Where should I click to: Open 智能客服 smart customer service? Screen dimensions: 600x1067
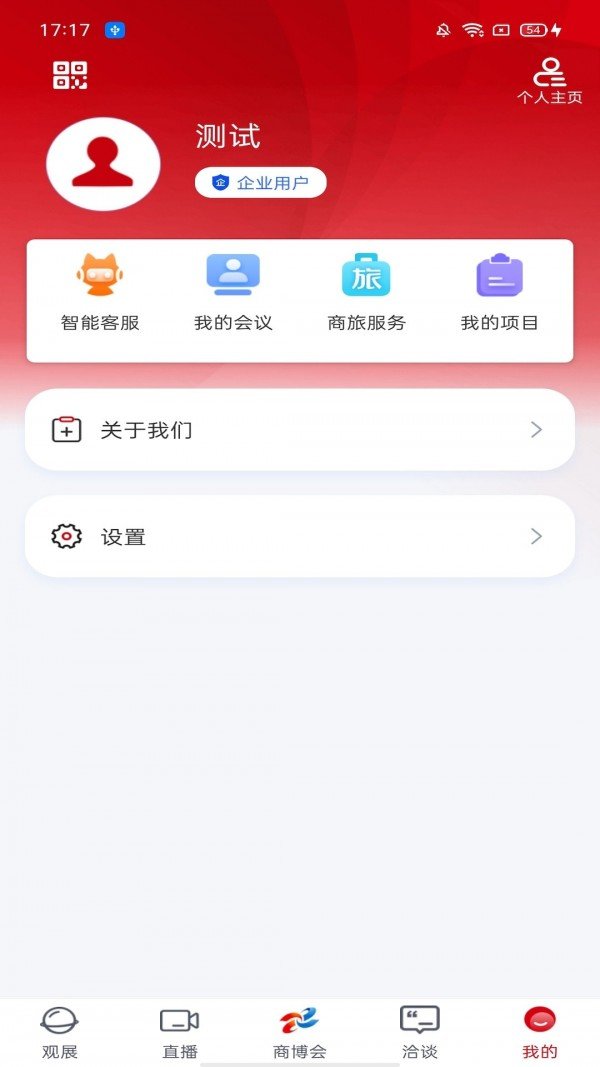click(x=99, y=292)
